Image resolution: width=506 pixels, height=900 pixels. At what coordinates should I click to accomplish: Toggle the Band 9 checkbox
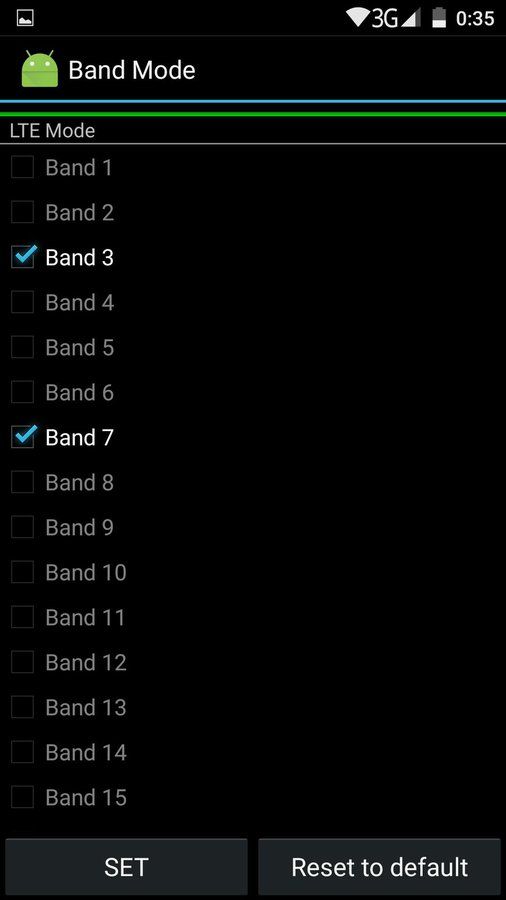point(22,527)
